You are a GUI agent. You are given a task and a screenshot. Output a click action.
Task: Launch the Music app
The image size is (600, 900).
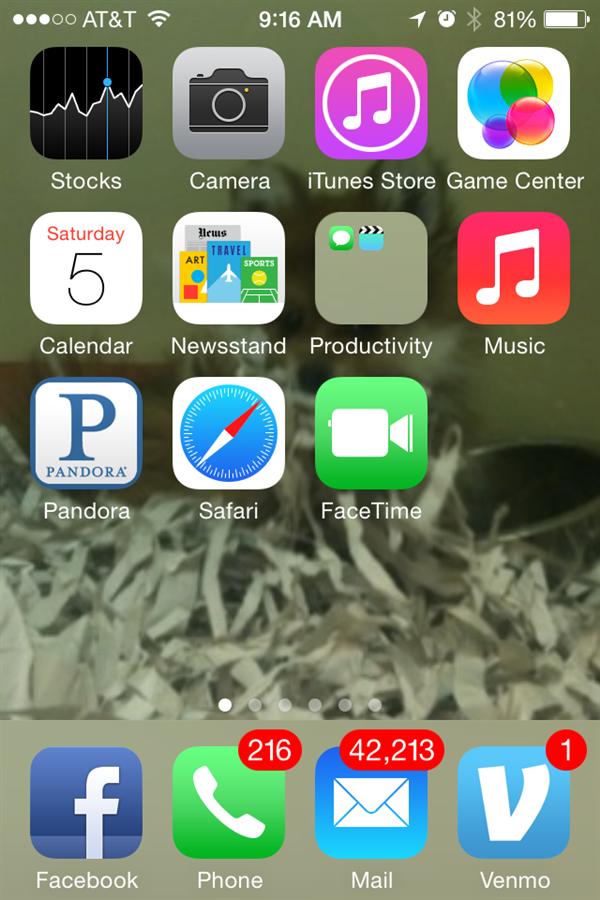point(514,268)
